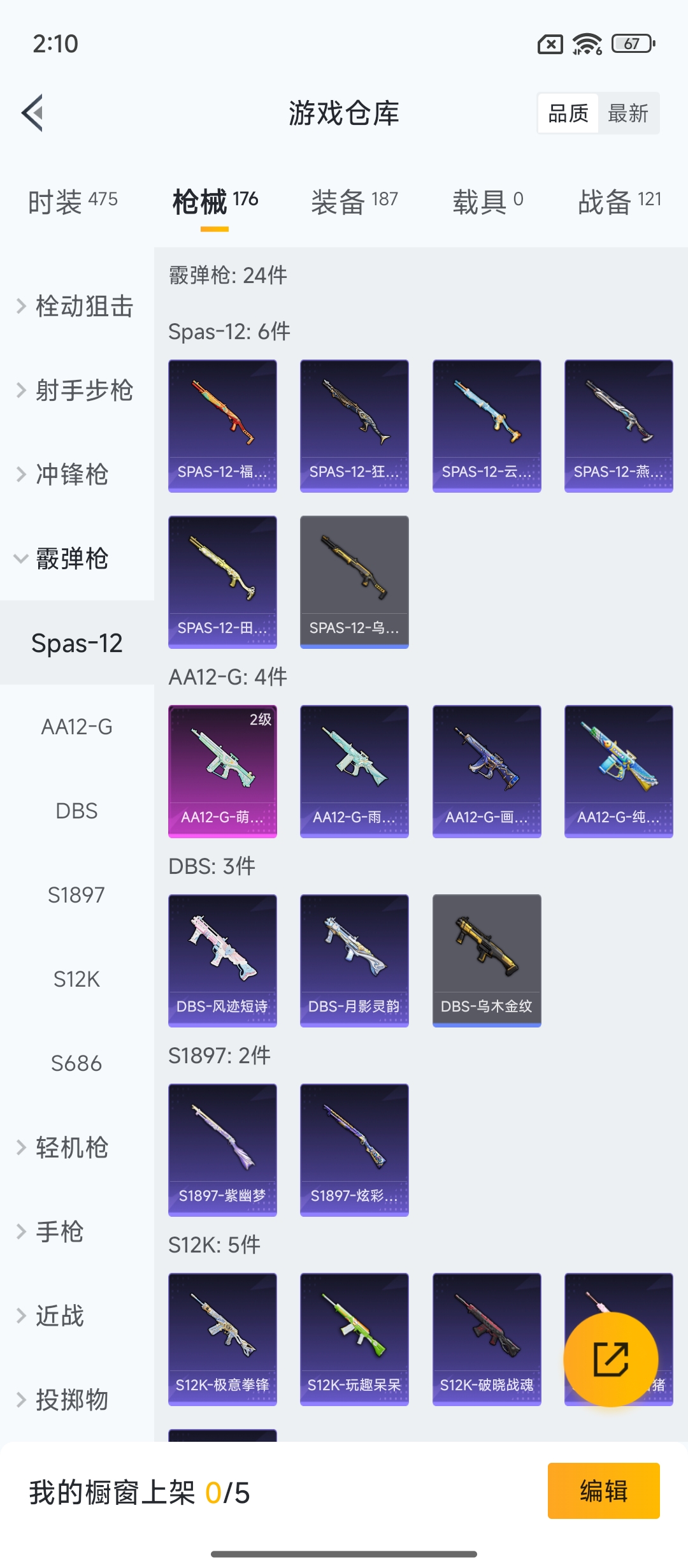Tap the yellow floating share button
Viewport: 688px width, 1568px height.
point(610,1359)
